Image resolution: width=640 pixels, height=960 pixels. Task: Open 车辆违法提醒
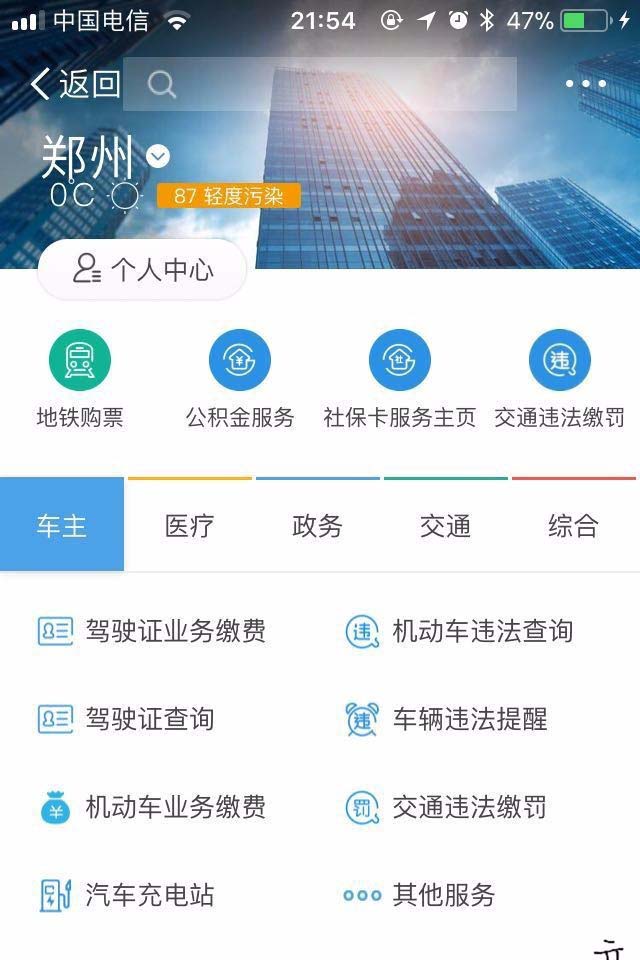coord(447,719)
